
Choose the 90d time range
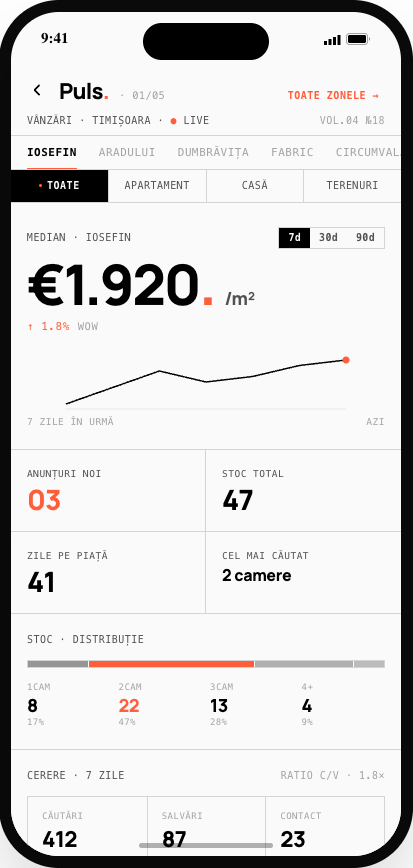(x=365, y=237)
